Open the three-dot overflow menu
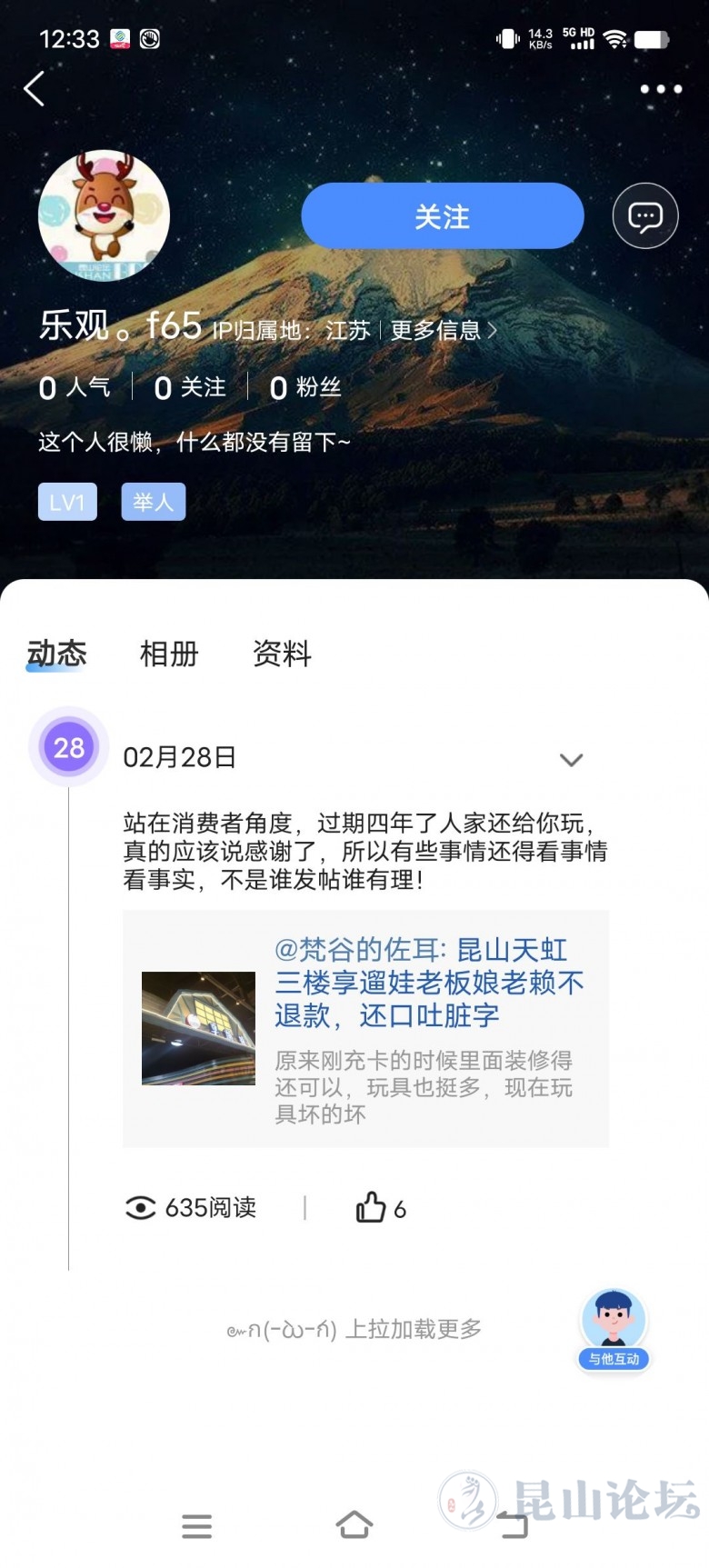Image resolution: width=709 pixels, height=1568 pixels. pos(661,89)
